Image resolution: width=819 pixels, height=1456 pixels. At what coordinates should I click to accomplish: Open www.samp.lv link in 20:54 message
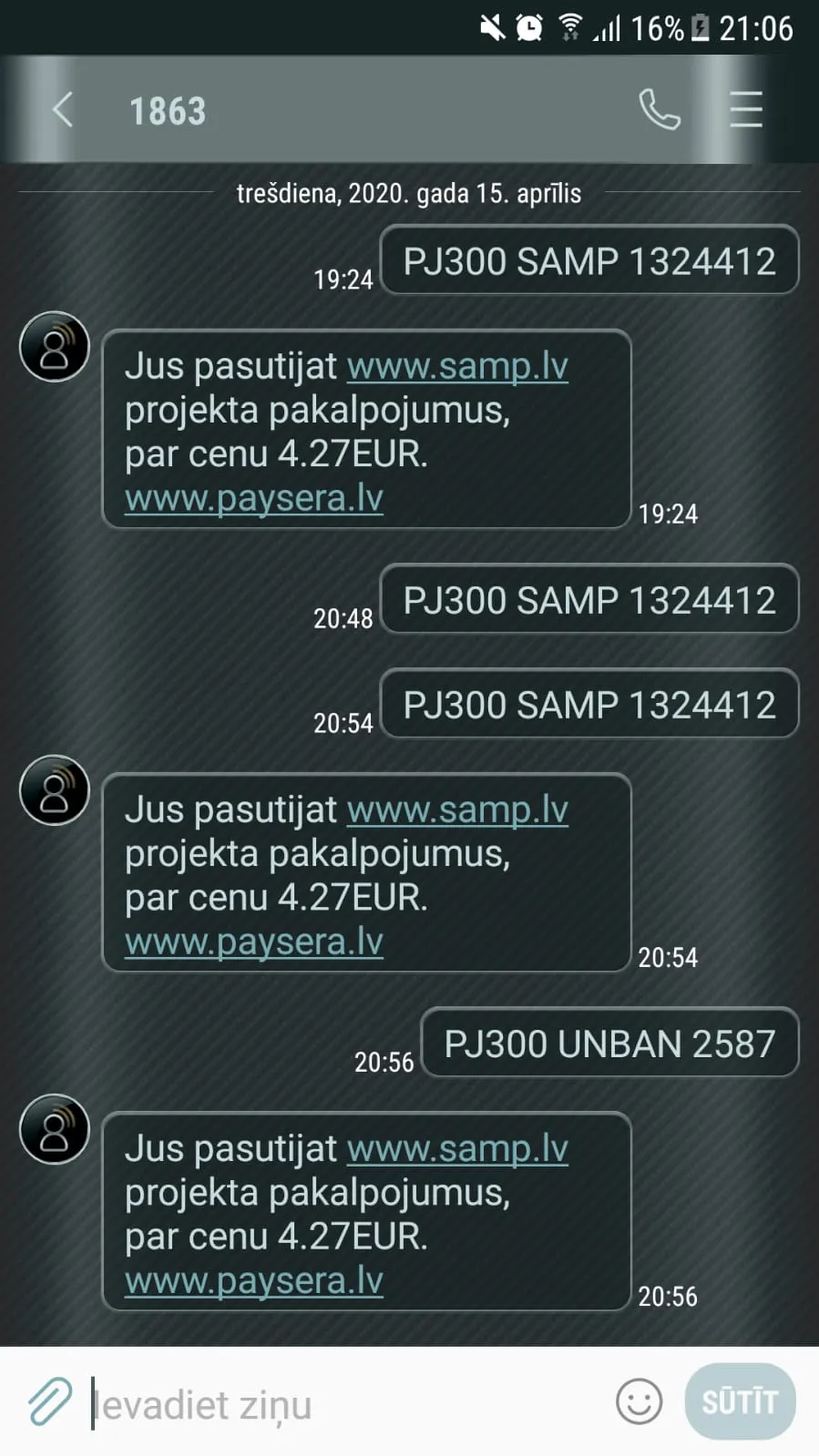click(x=457, y=809)
